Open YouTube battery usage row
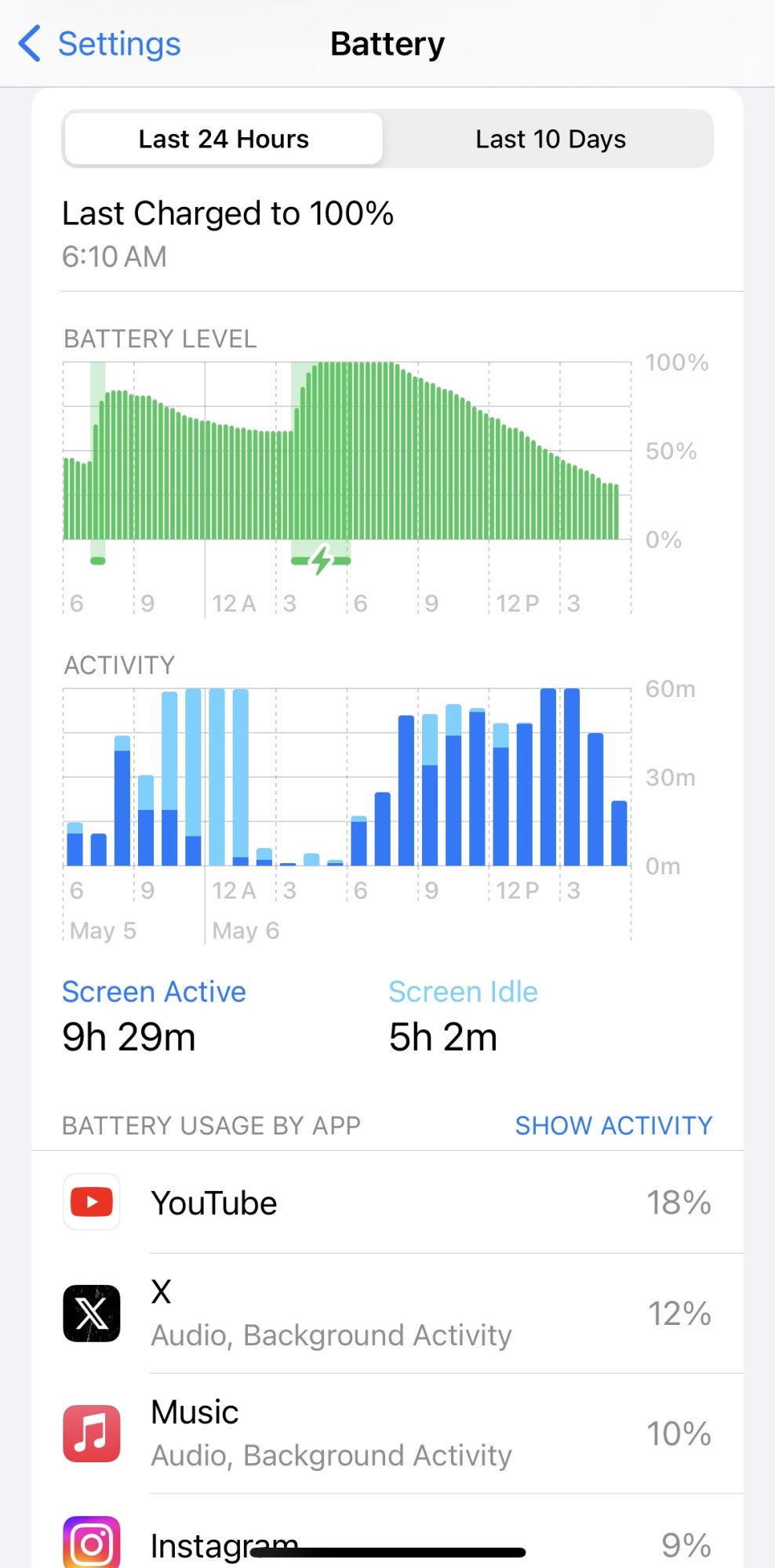 (x=387, y=1203)
